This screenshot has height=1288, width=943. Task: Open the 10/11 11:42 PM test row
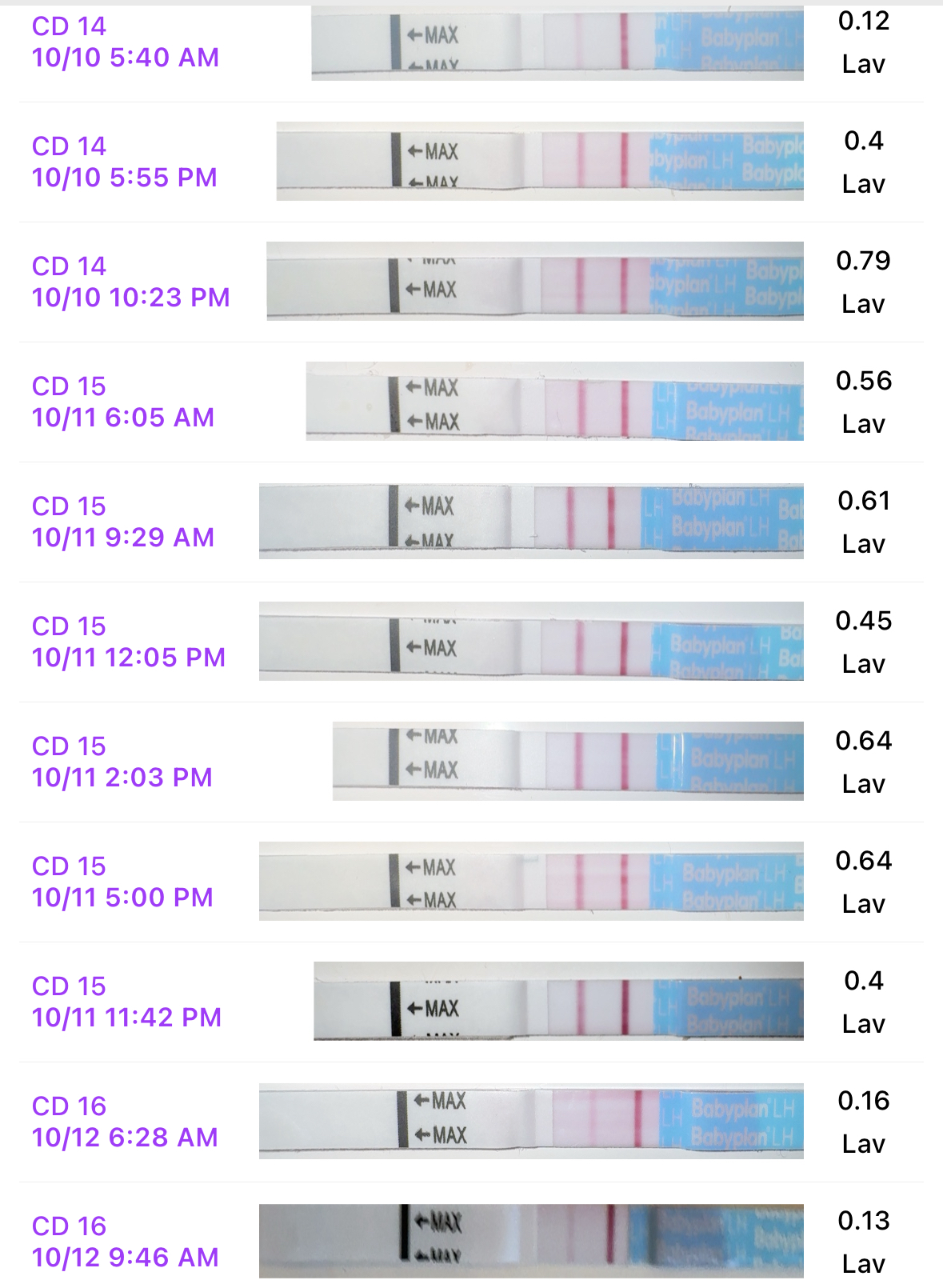[x=471, y=1002]
